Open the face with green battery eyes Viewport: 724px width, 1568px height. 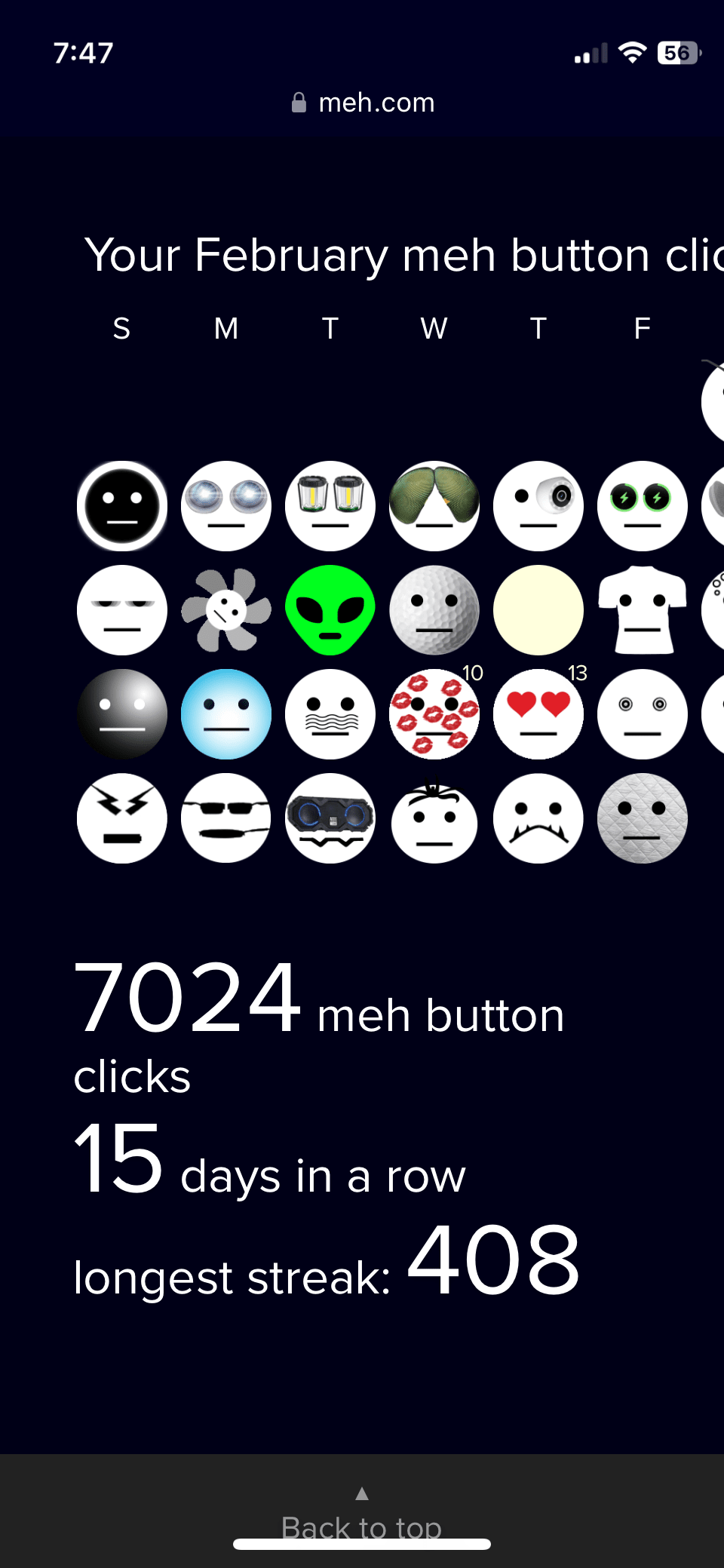[x=643, y=506]
